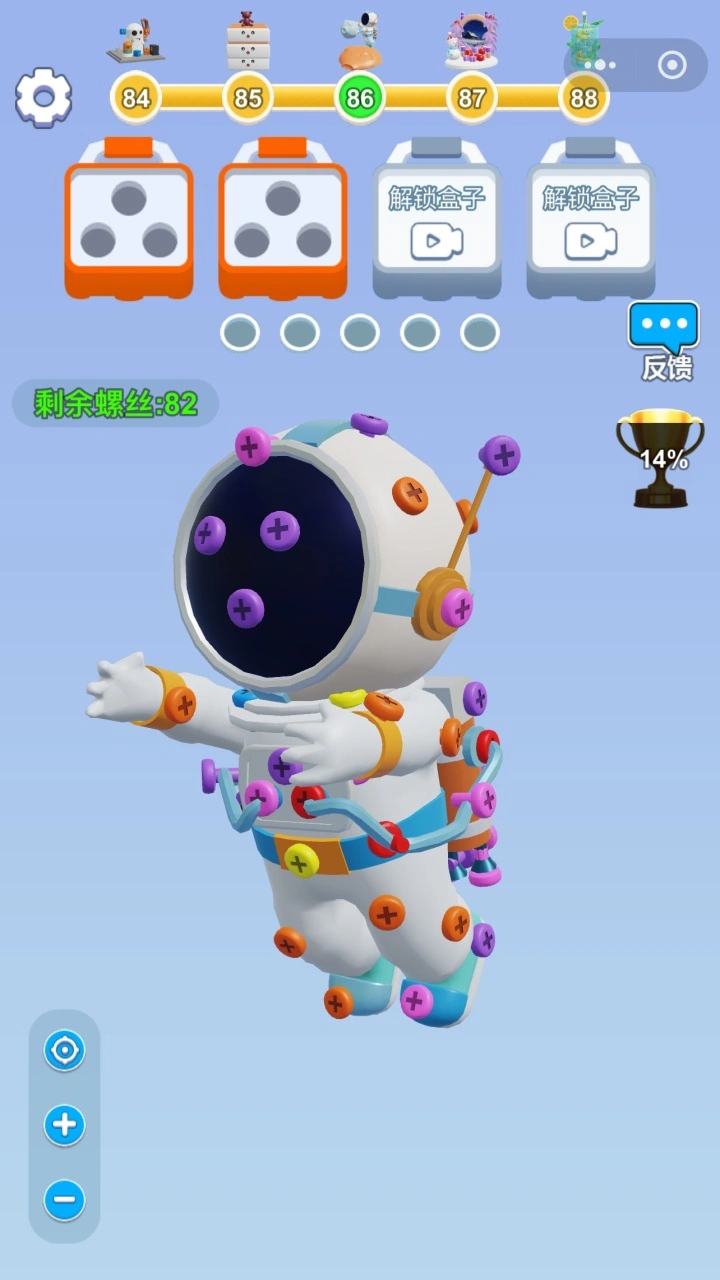Open the settings gear
The width and height of the screenshot is (720, 1280).
[43, 97]
